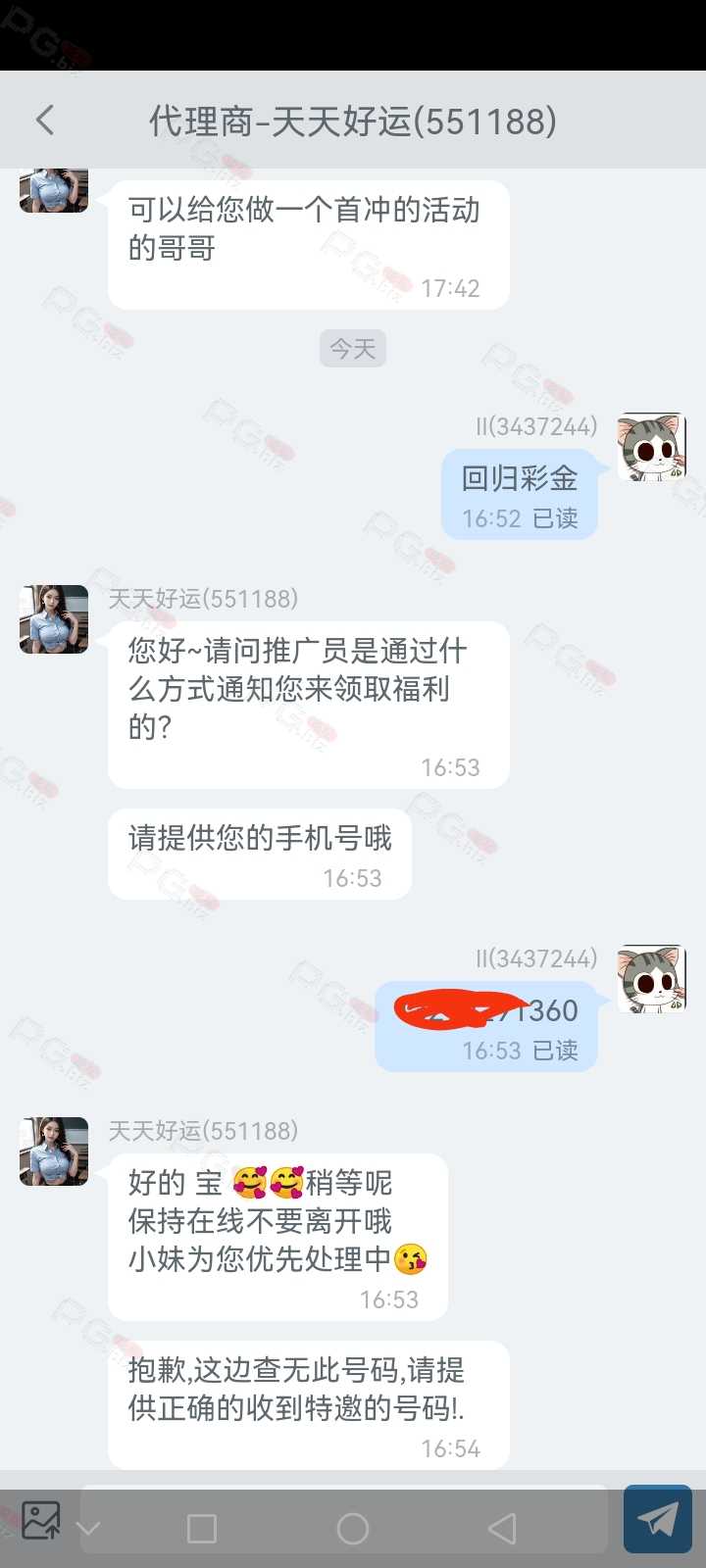Send the message with the paper-plane button

click(658, 1519)
